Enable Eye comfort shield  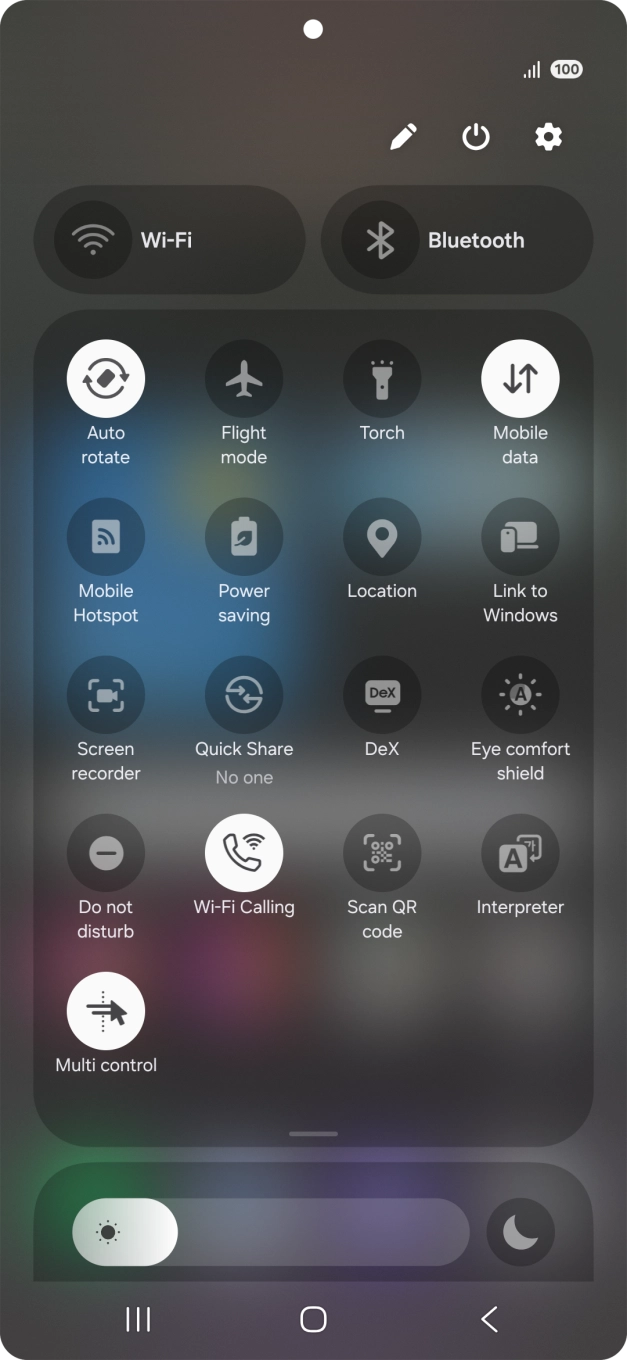(x=520, y=695)
